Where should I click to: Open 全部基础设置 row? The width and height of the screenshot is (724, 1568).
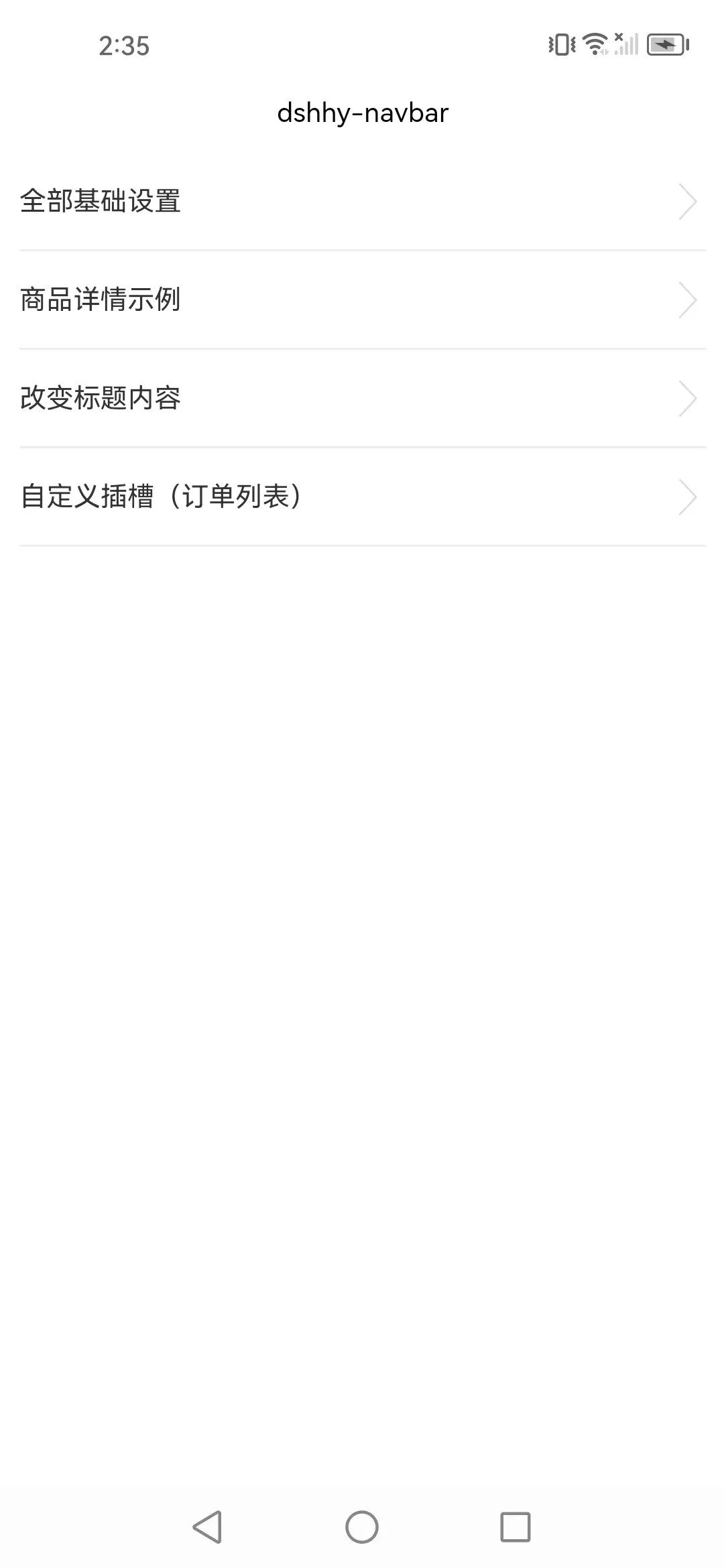pos(362,201)
